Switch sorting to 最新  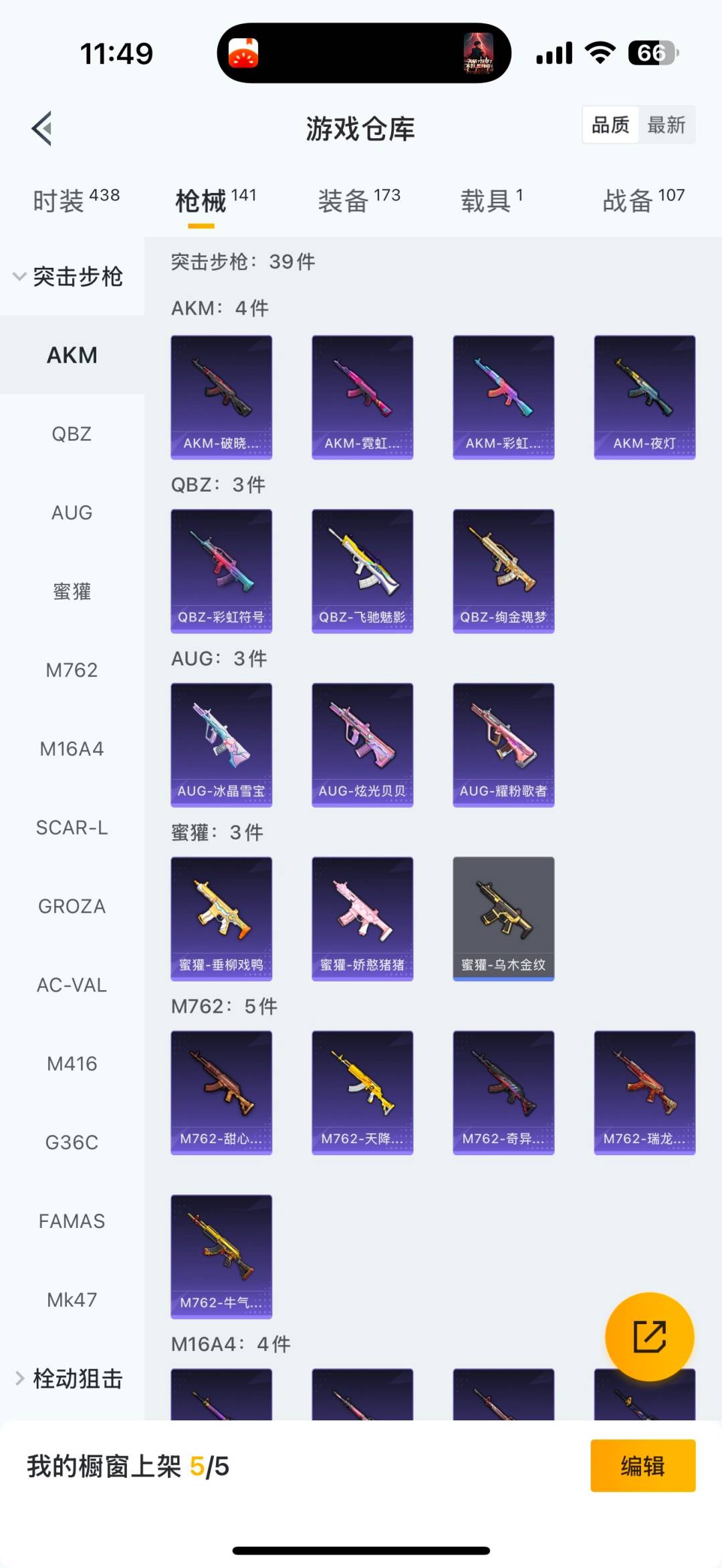[x=667, y=125]
